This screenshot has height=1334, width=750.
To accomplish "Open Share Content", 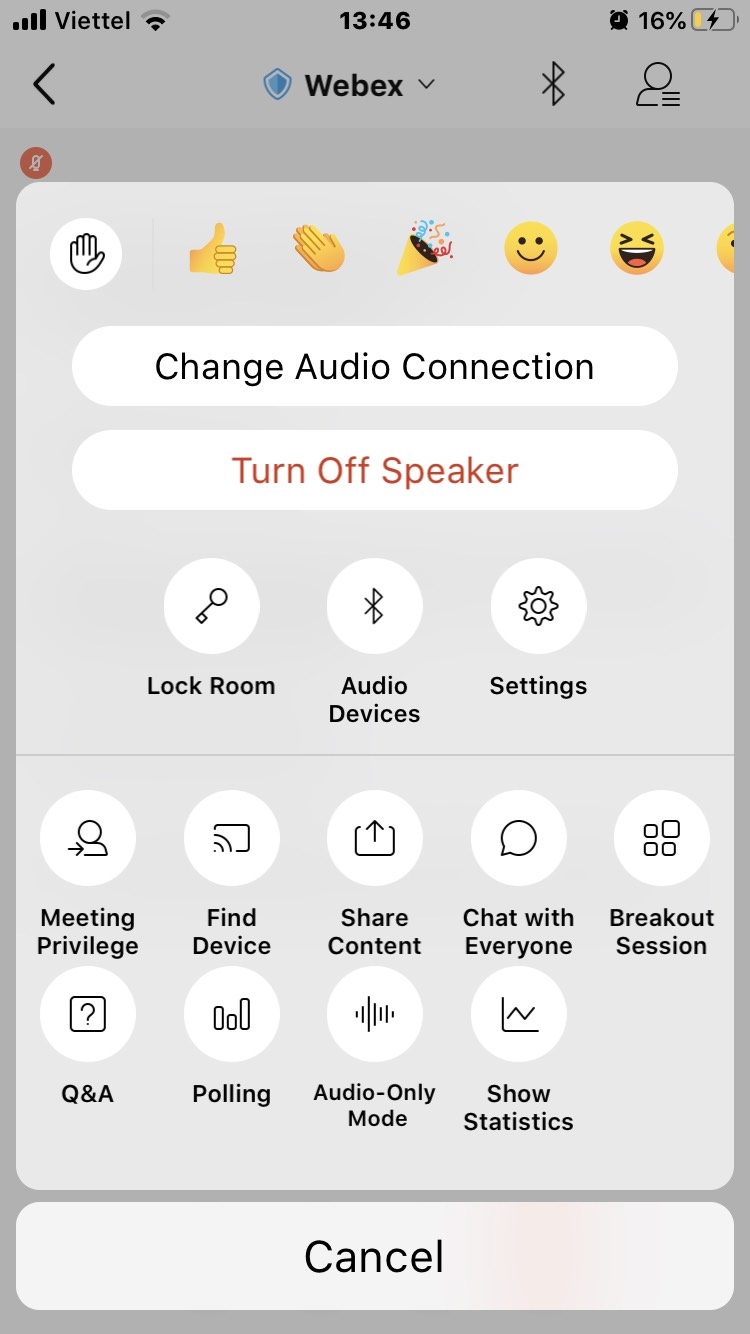I will (374, 838).
